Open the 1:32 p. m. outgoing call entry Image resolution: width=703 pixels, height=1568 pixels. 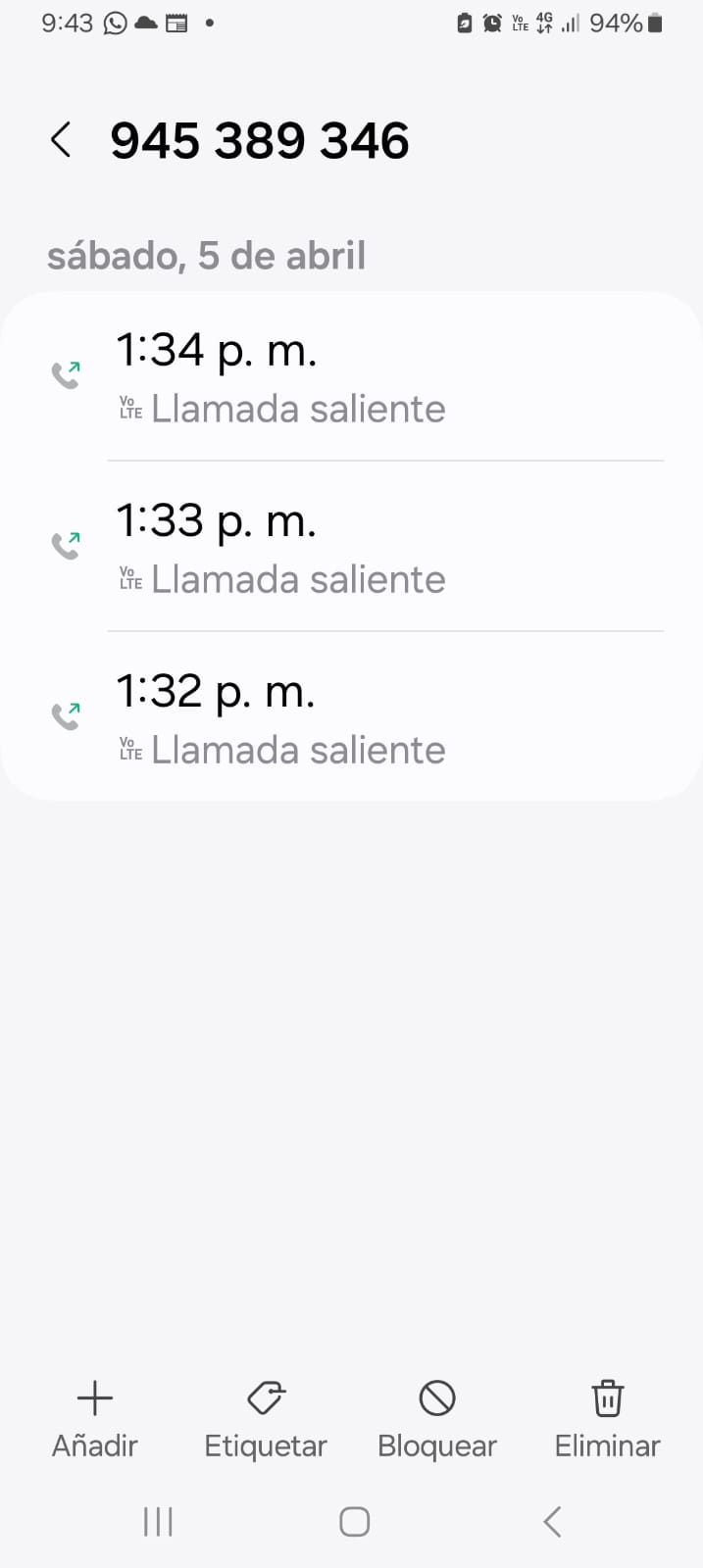(351, 717)
